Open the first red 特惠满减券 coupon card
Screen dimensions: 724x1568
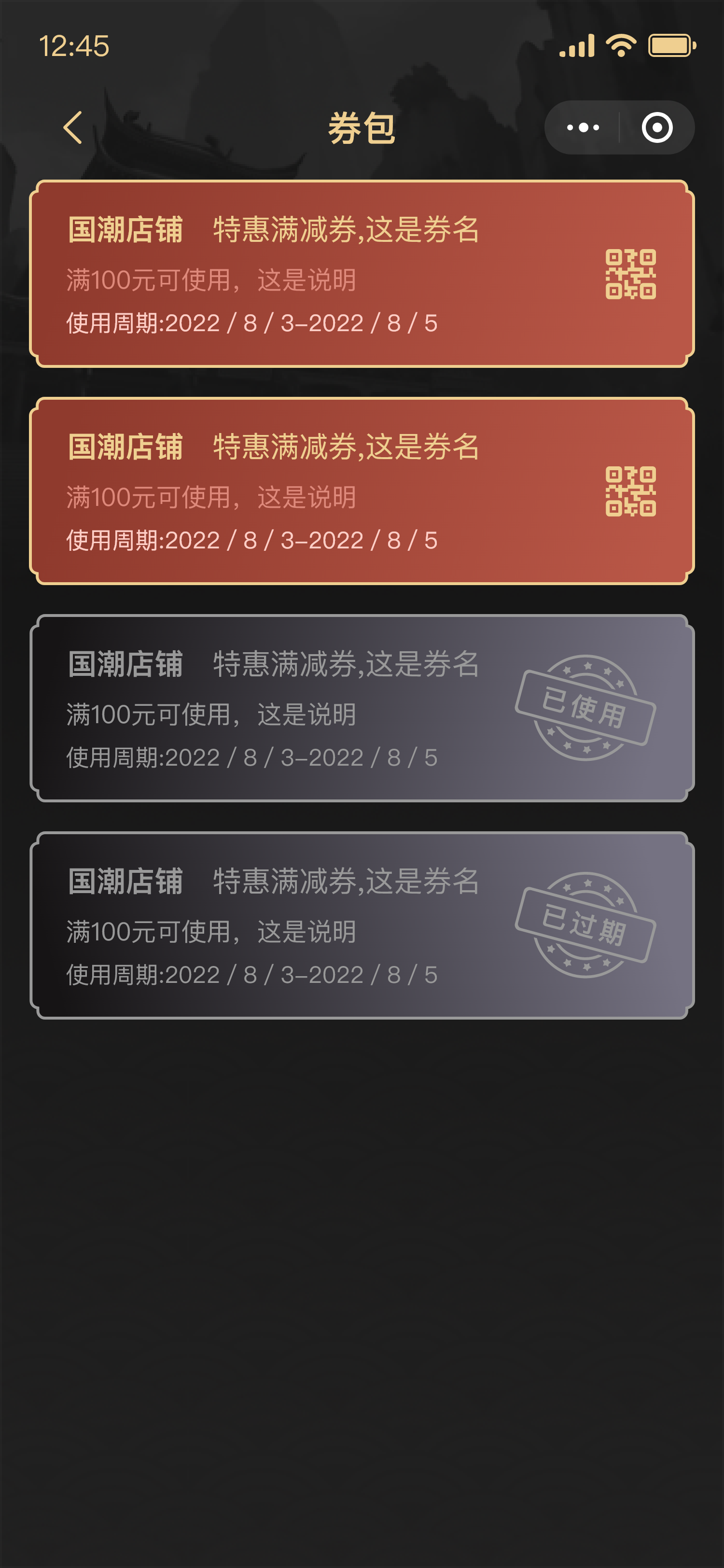(x=304, y=274)
